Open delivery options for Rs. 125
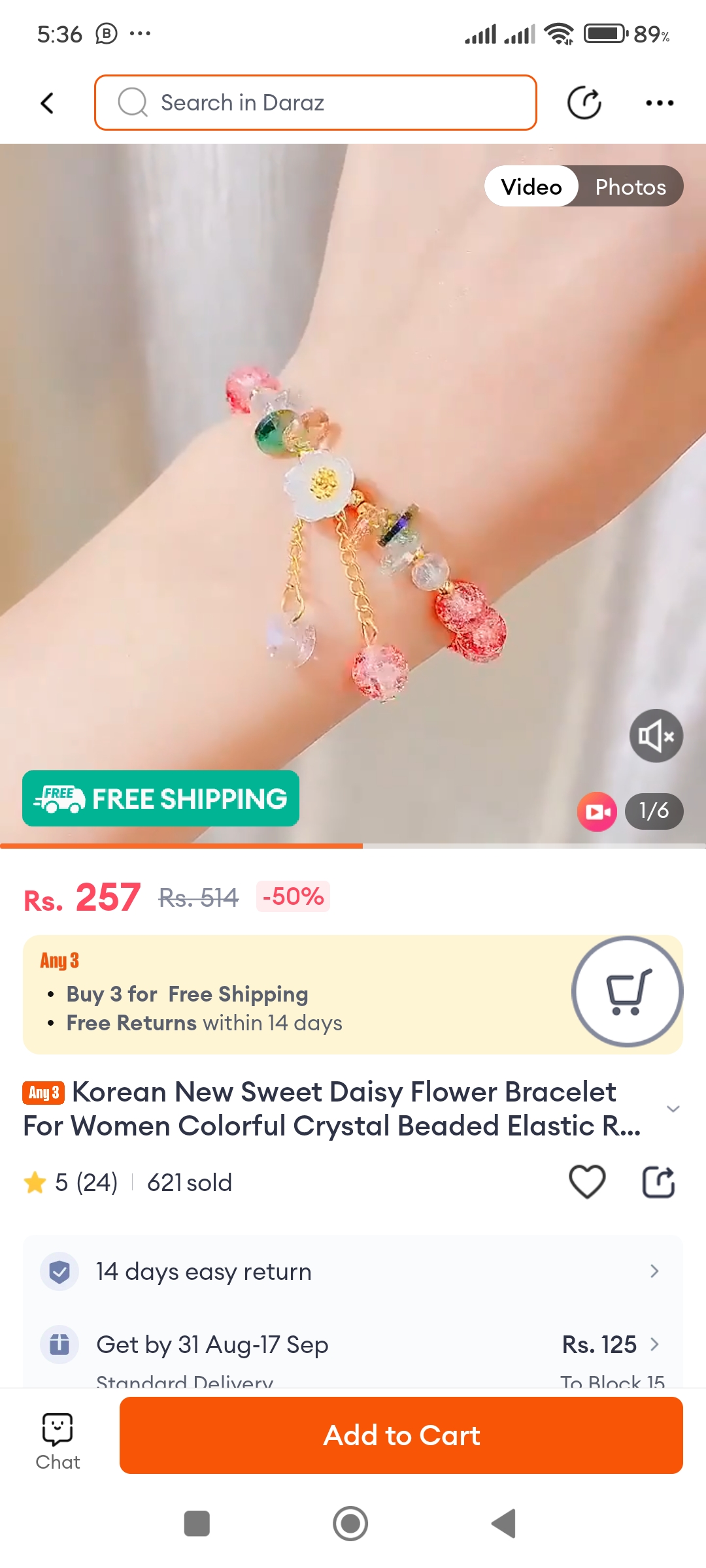The image size is (706, 1568). (x=611, y=1345)
